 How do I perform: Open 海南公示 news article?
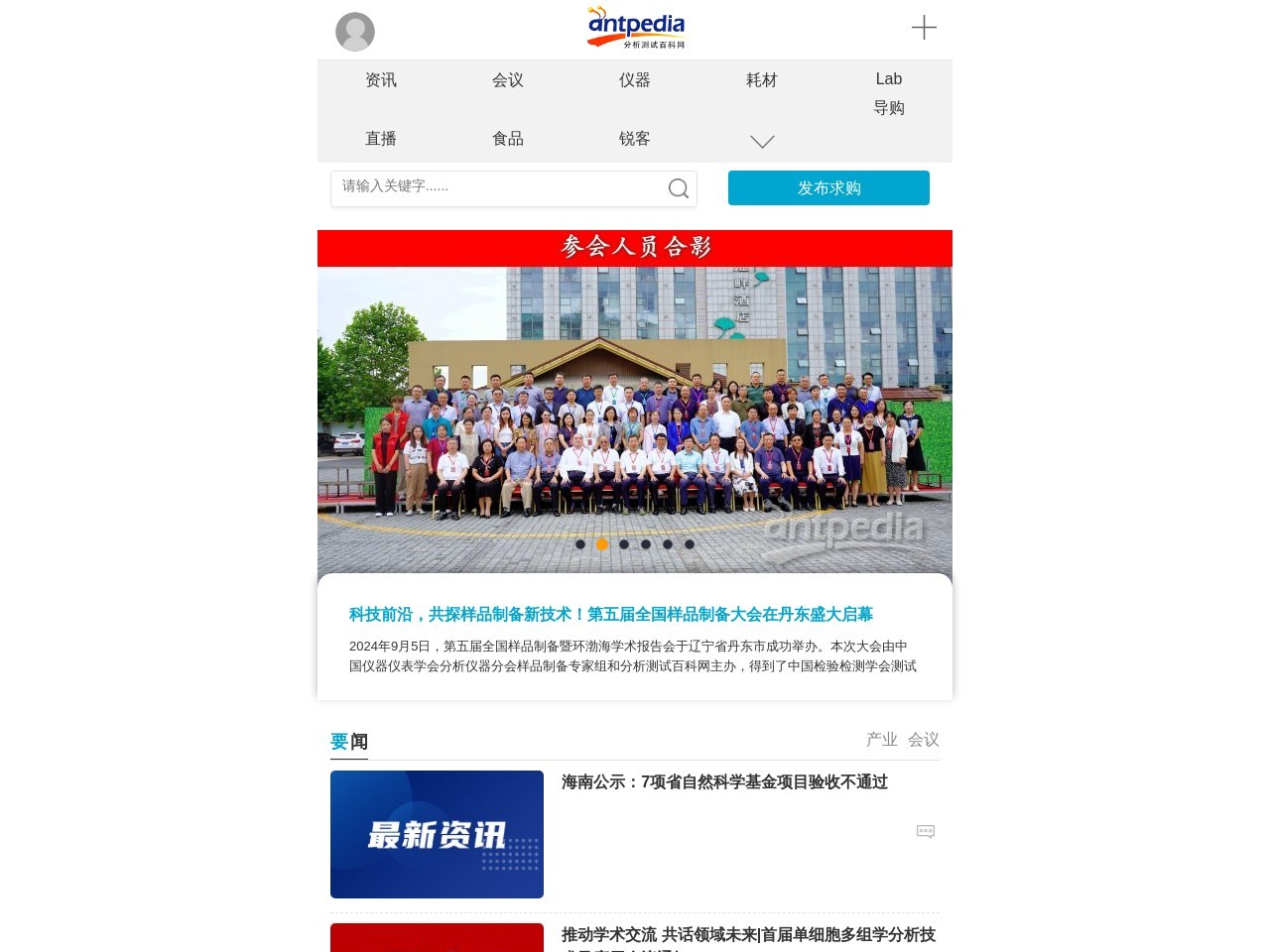coord(724,782)
